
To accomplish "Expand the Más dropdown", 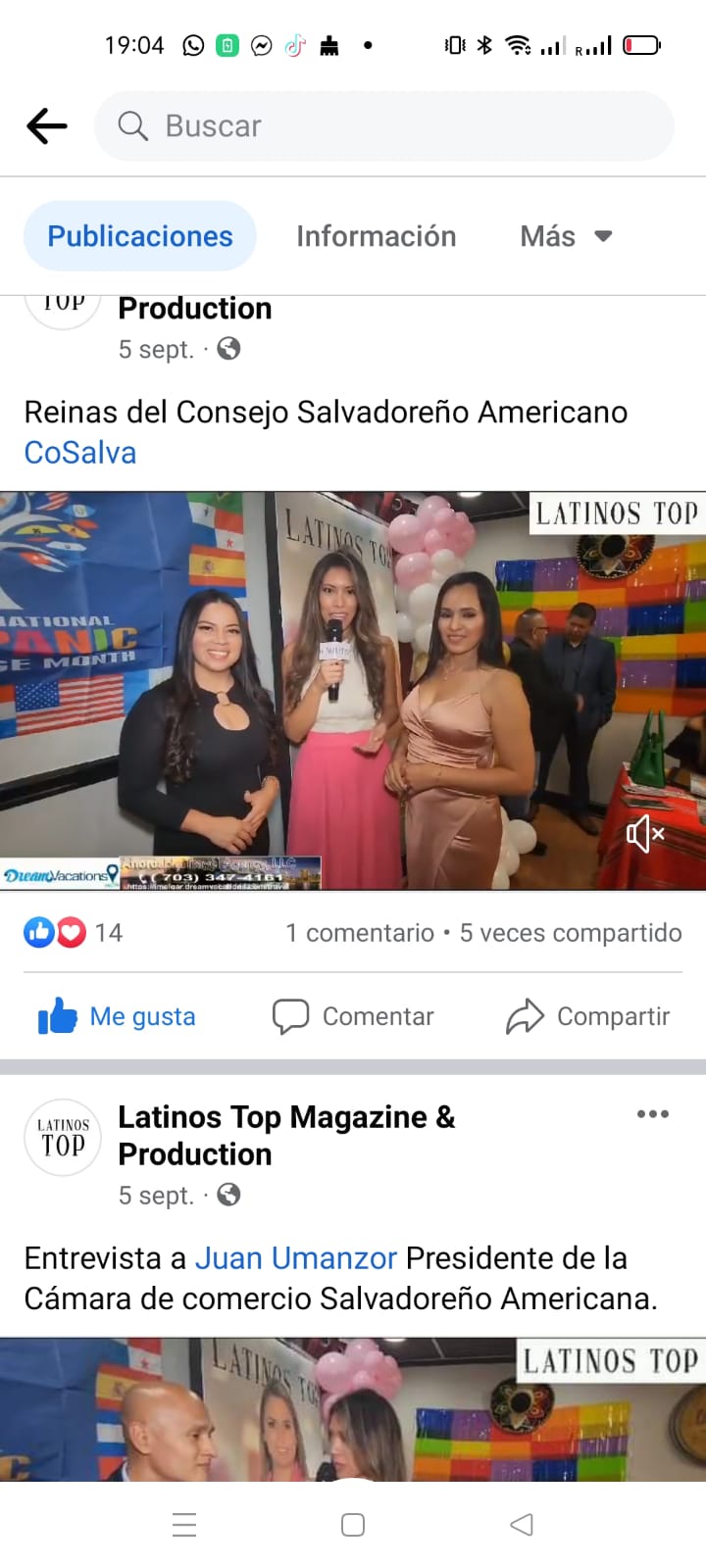I will click(x=566, y=236).
